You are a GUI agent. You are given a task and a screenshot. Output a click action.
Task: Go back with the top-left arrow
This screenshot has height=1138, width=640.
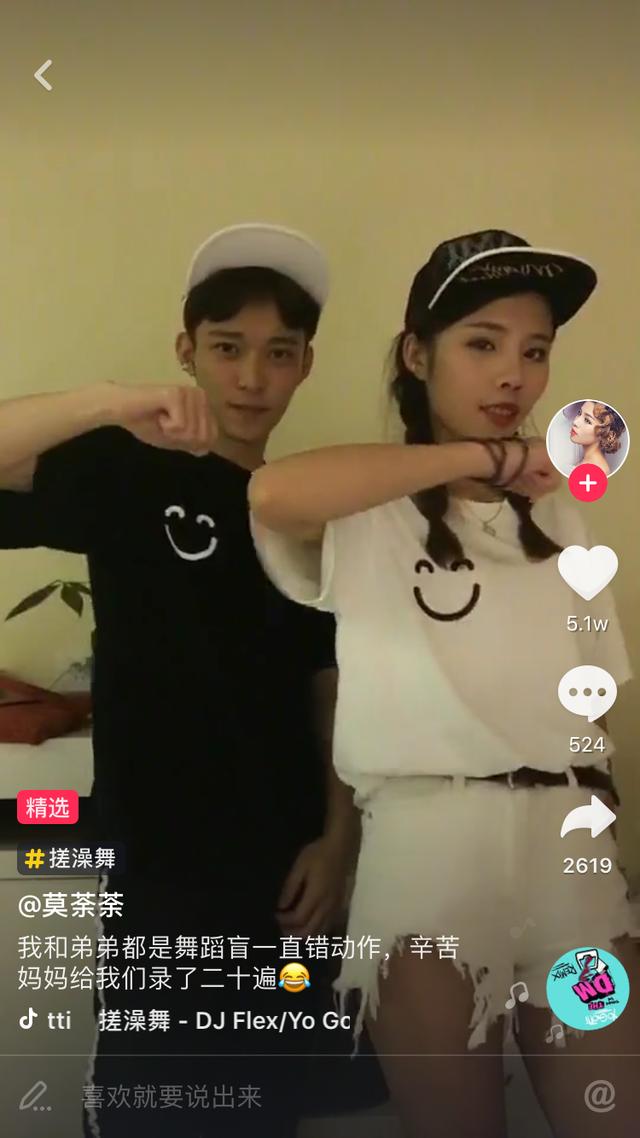tap(44, 75)
